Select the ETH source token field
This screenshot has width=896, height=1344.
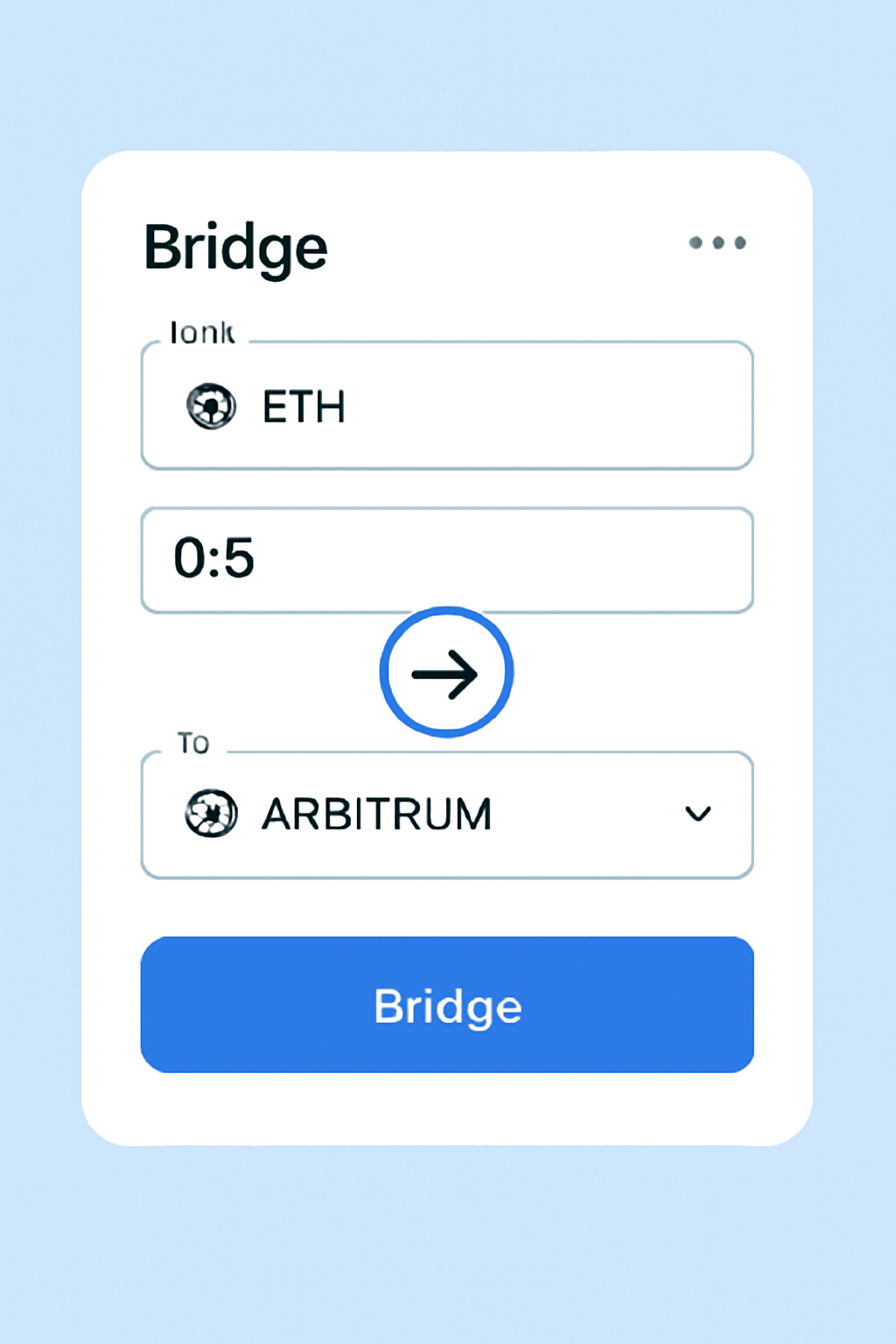(447, 406)
